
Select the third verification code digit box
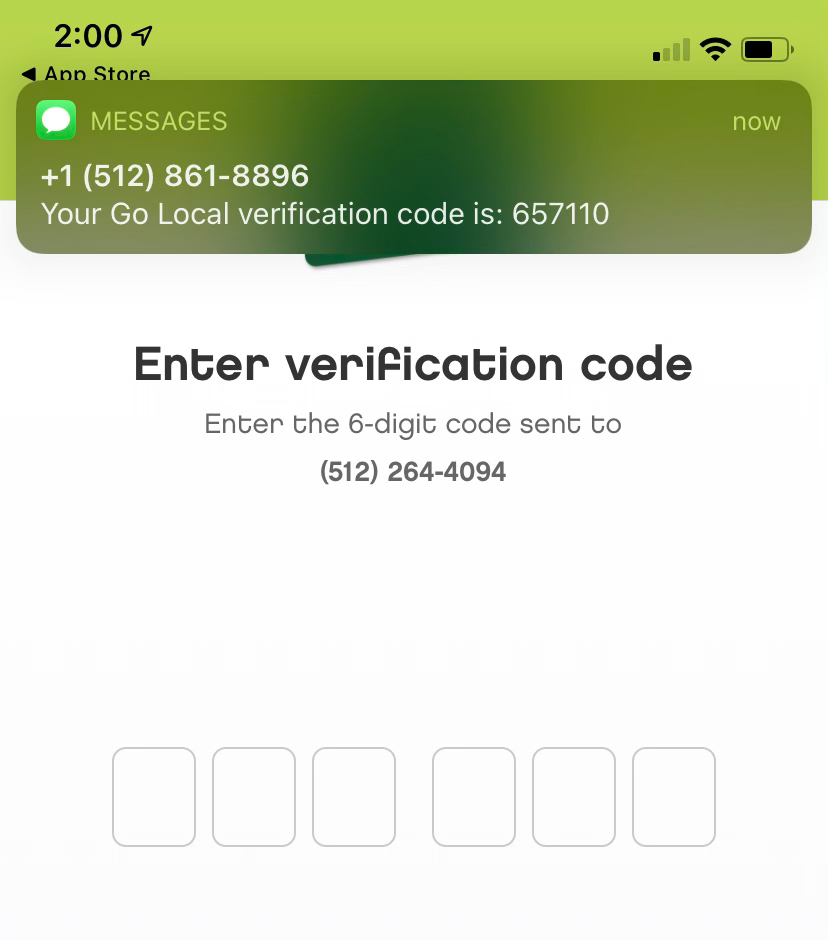[354, 797]
